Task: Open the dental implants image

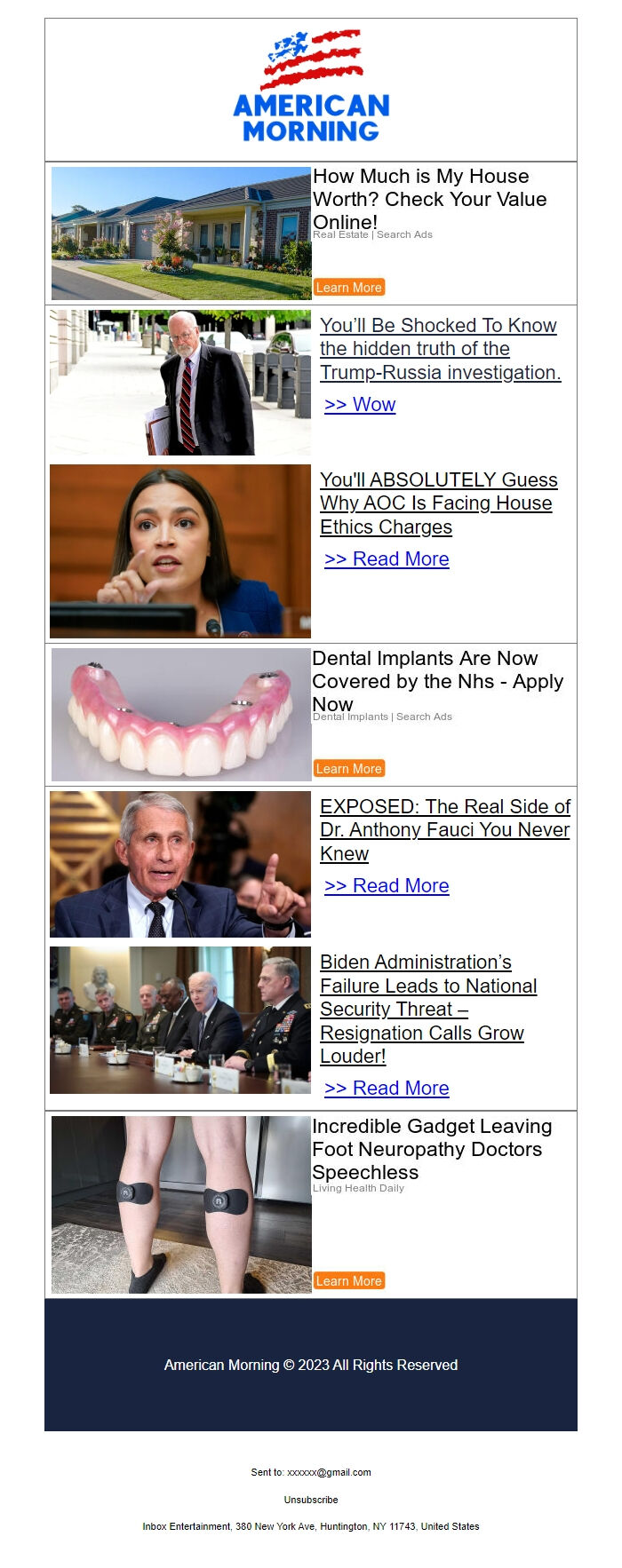Action: (181, 715)
